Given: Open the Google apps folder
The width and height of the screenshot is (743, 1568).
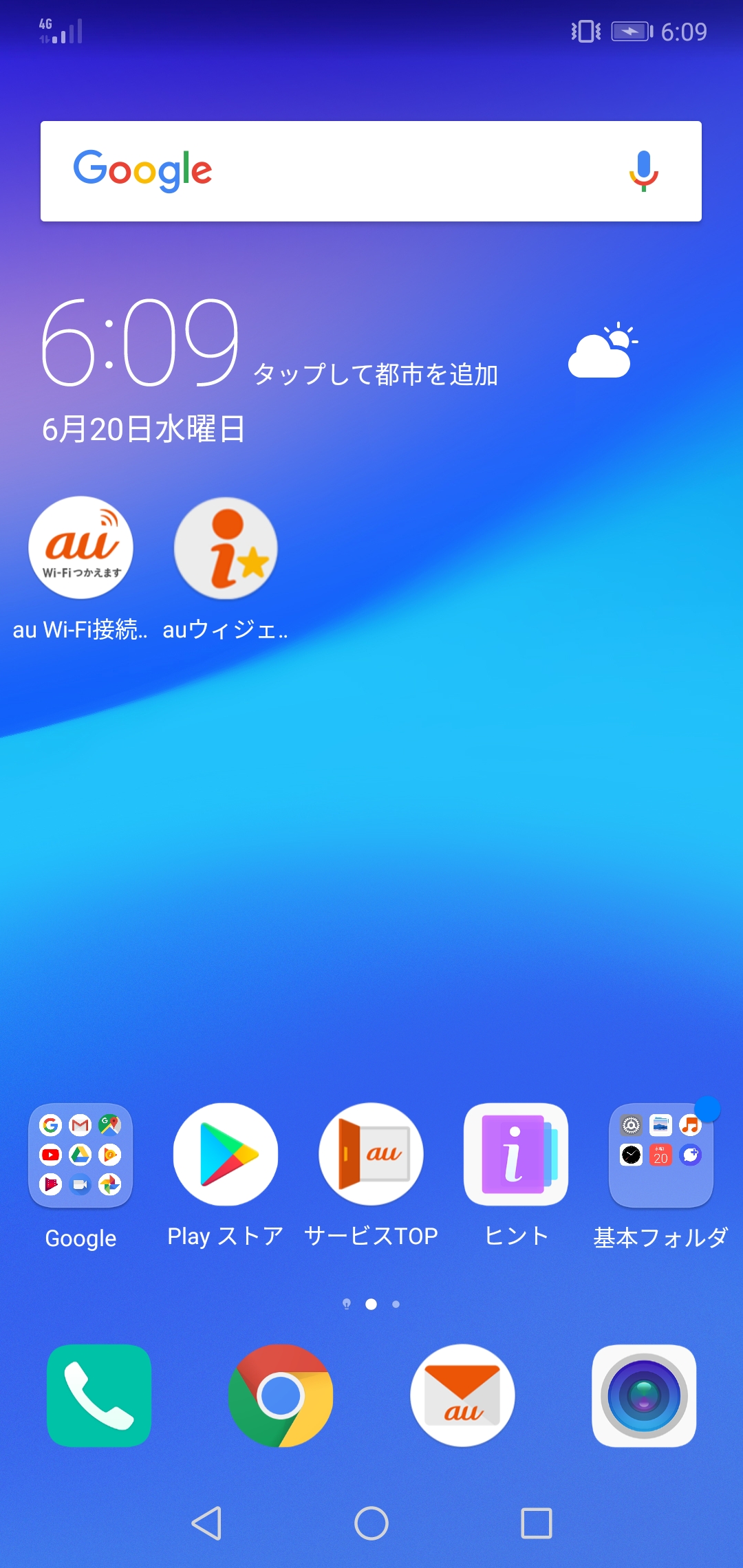Looking at the screenshot, I should (x=80, y=1155).
